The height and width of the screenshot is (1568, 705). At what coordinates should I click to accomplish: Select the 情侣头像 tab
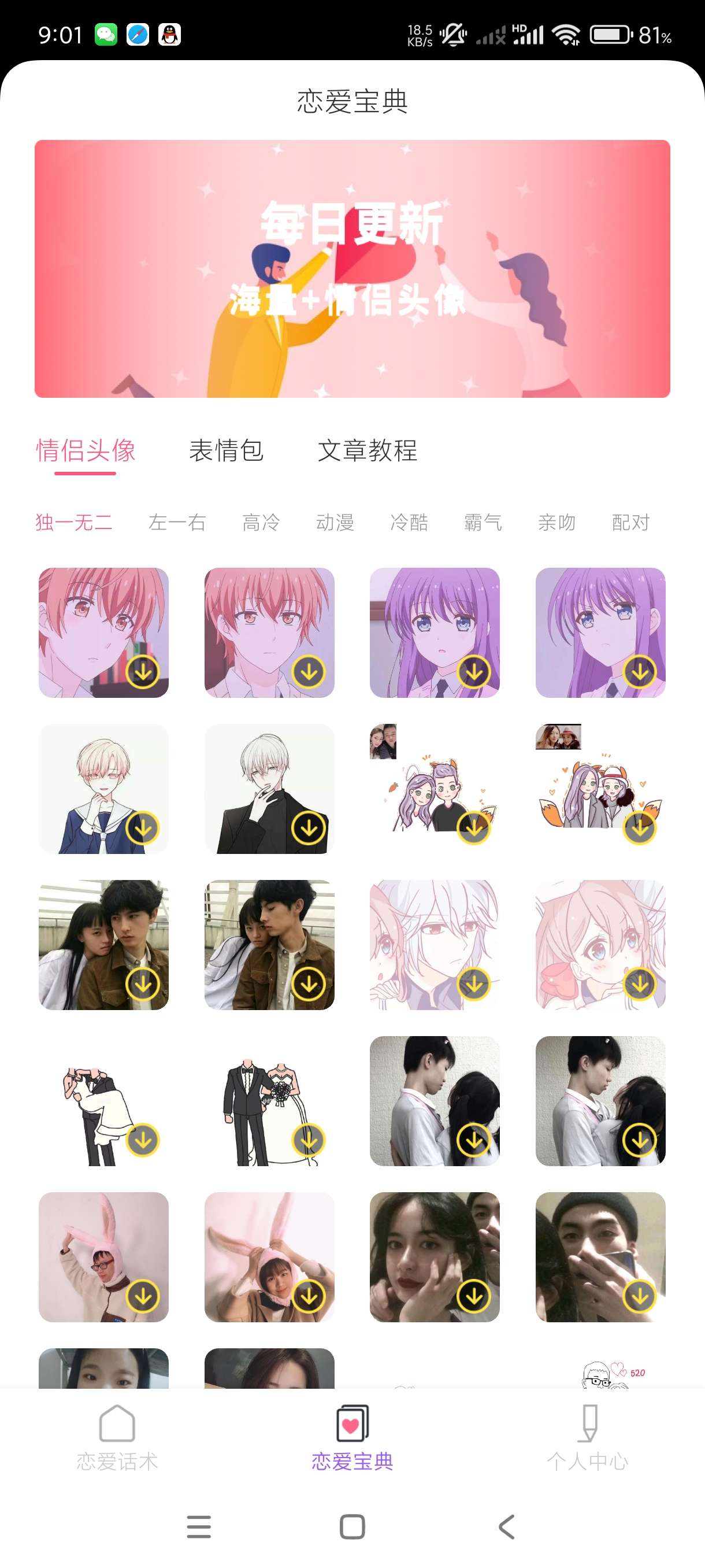click(x=86, y=451)
